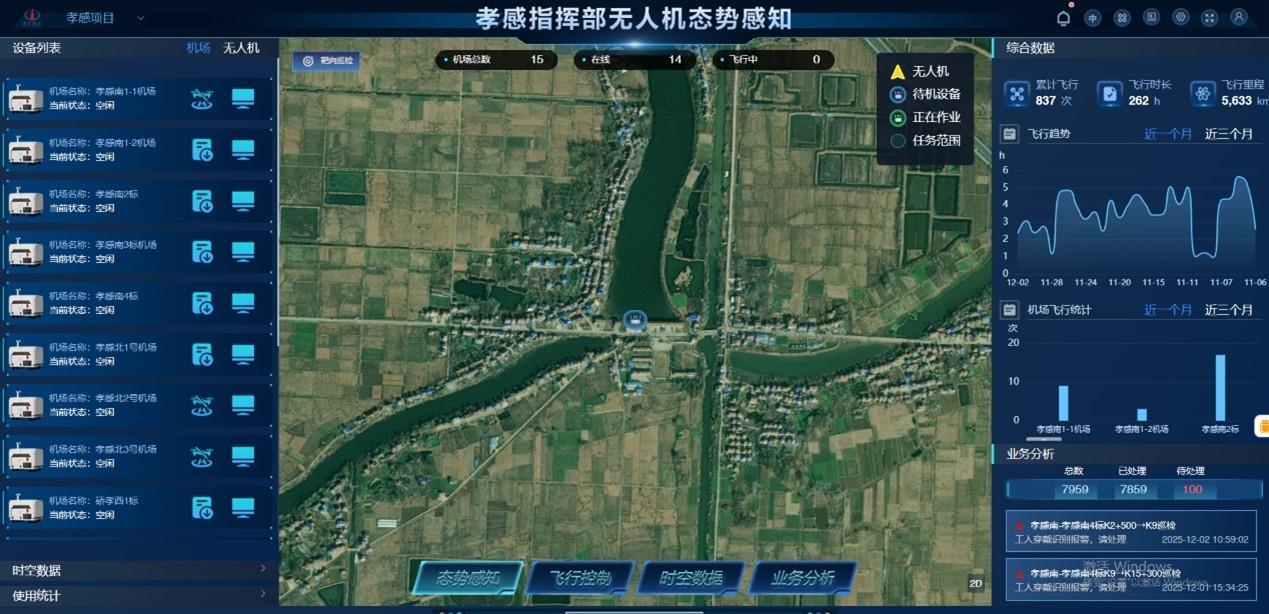
Task: Open the notifications bell
Action: coord(1063,17)
